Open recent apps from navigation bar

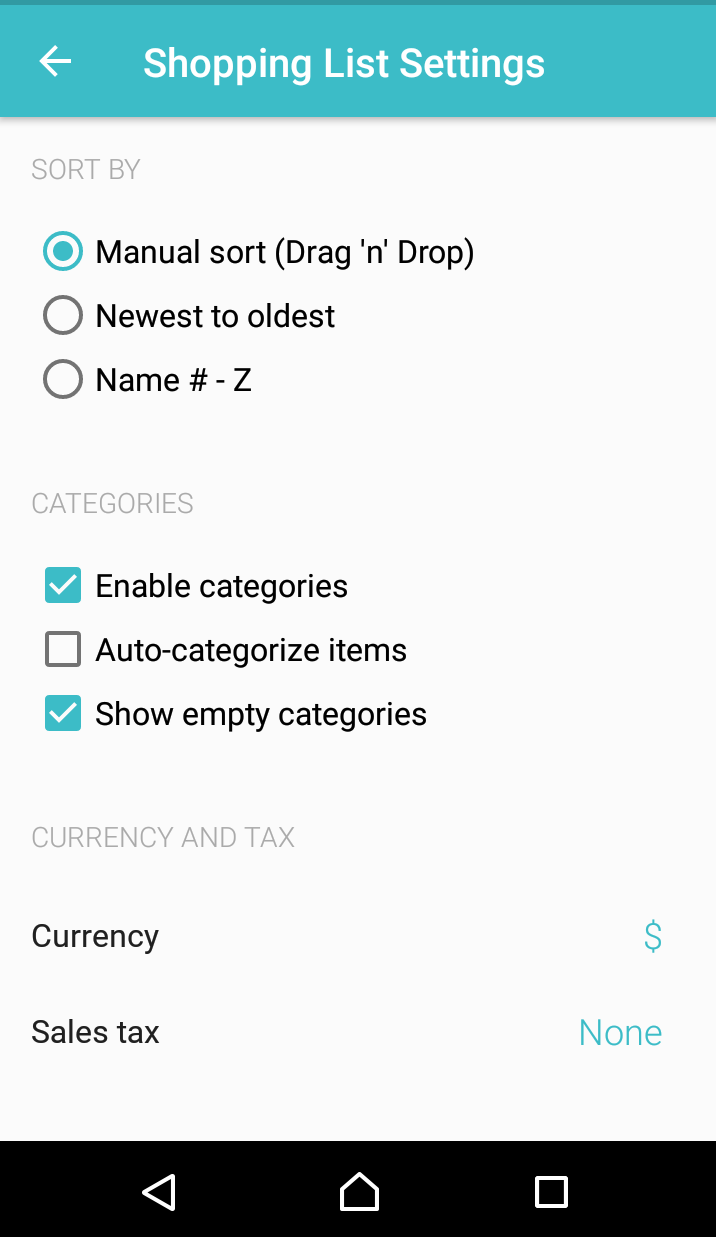[x=551, y=1191]
